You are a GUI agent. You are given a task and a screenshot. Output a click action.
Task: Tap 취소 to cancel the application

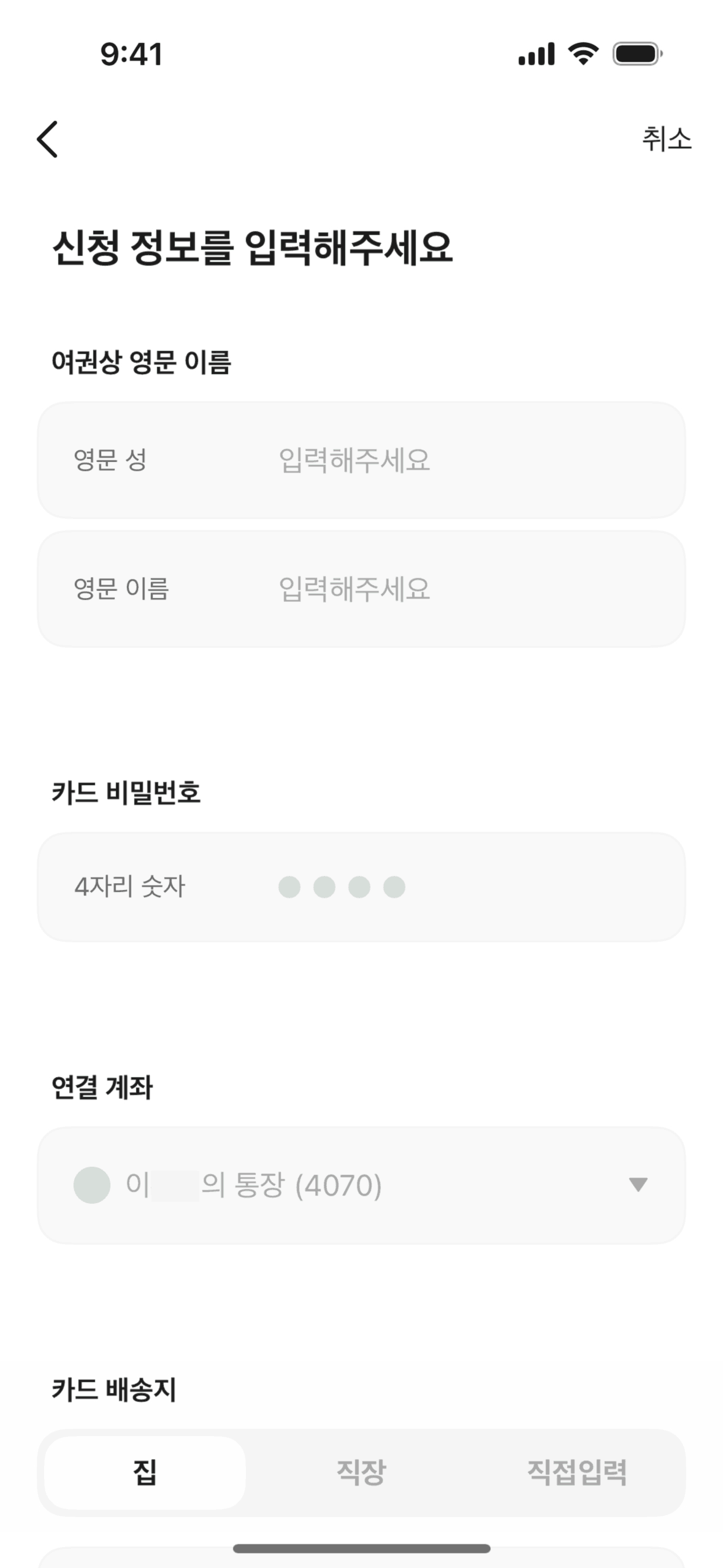[x=667, y=139]
